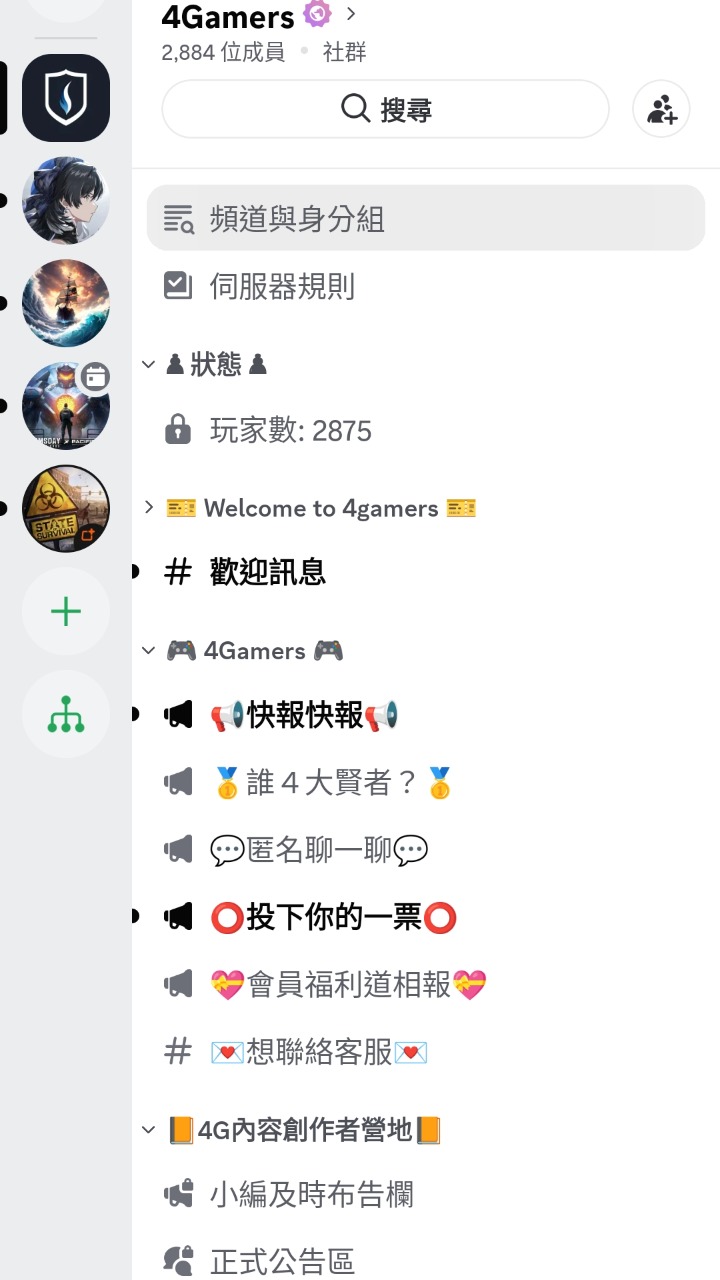Open the ship artwork server icon

tap(66, 303)
